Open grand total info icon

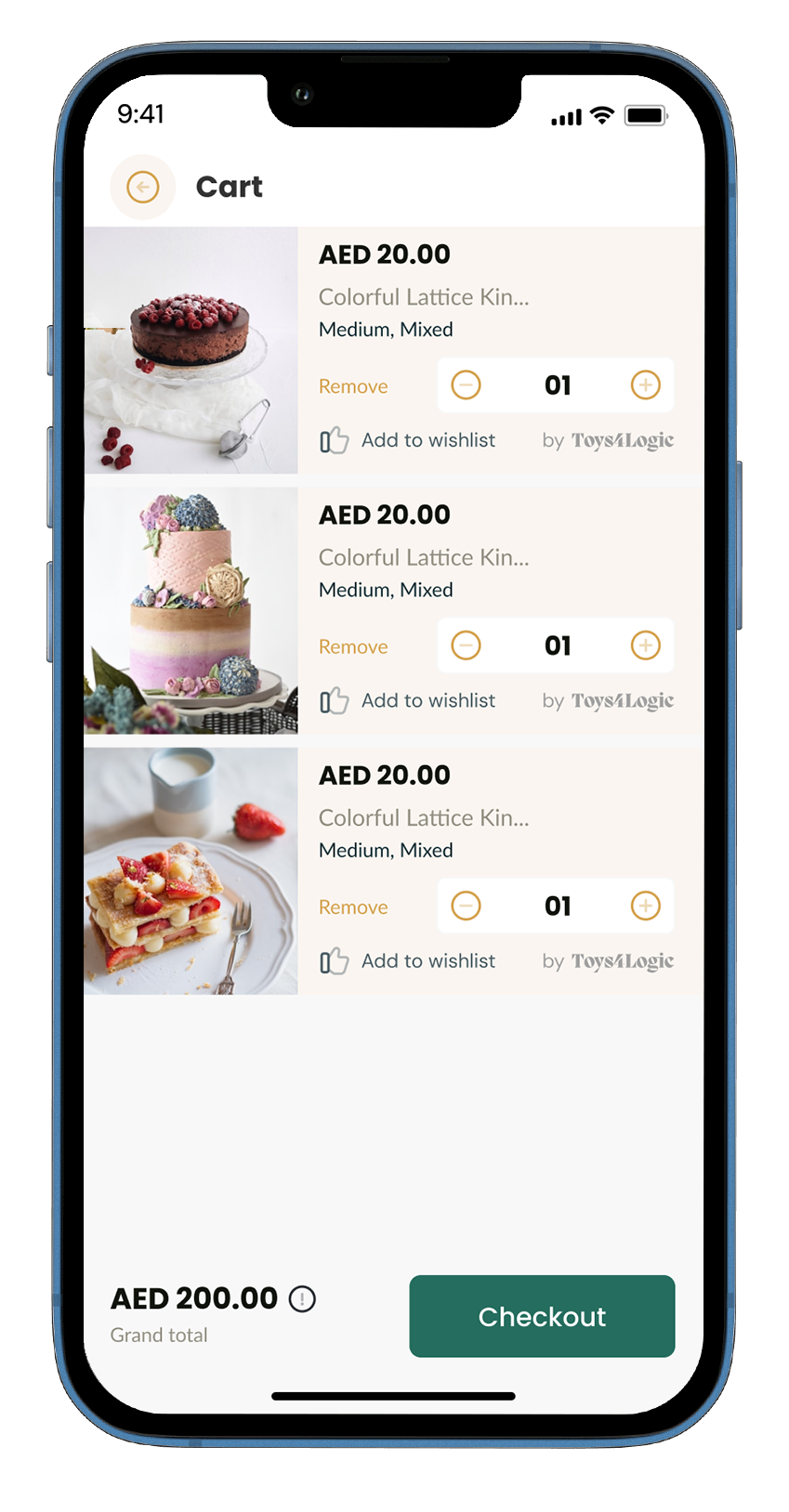[x=302, y=1298]
